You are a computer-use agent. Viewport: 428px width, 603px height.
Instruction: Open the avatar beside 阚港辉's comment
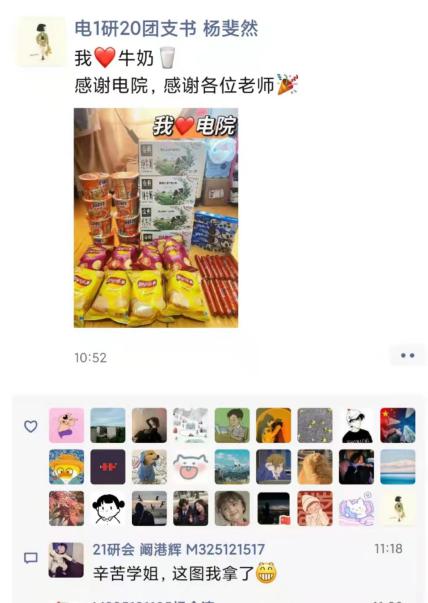pyautogui.click(x=66, y=560)
